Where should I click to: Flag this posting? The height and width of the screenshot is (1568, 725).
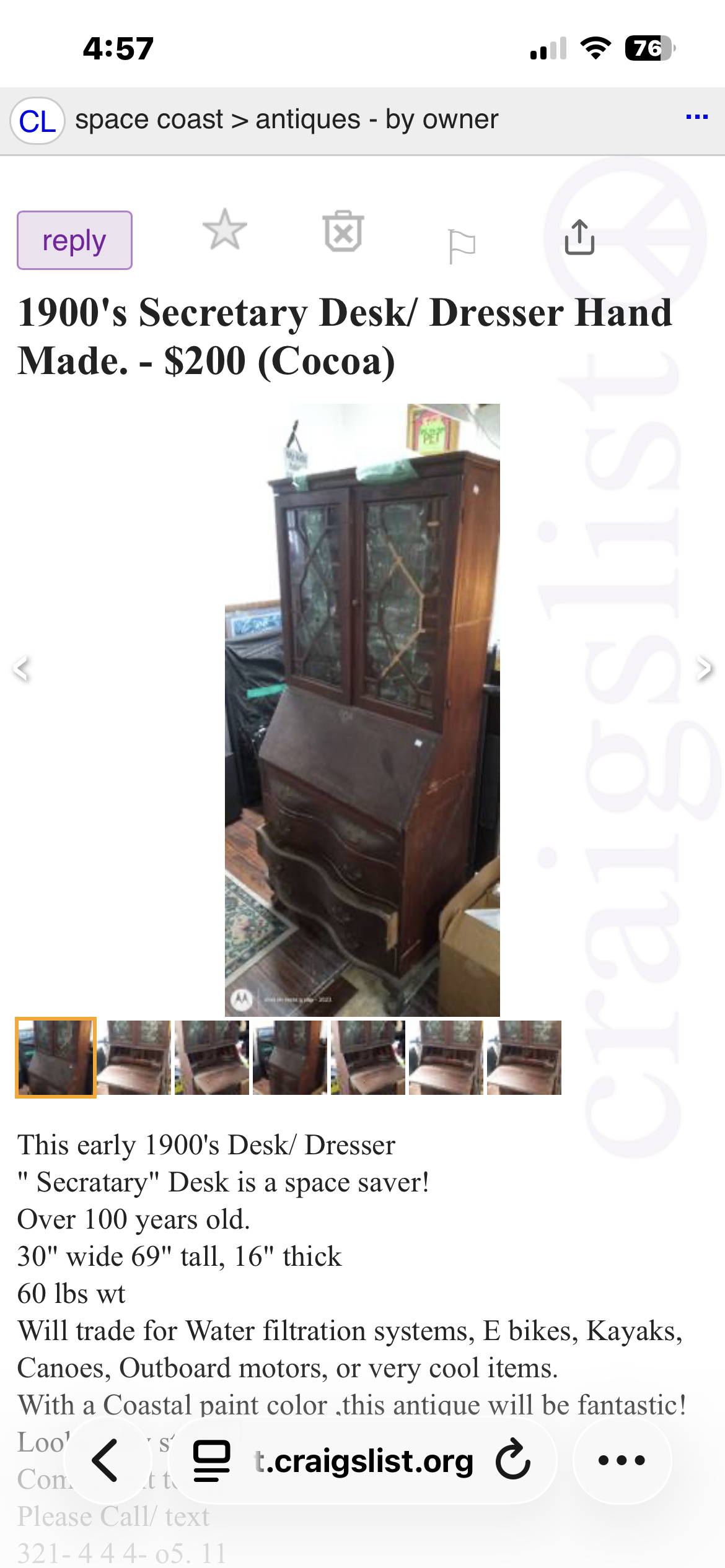pos(462,246)
